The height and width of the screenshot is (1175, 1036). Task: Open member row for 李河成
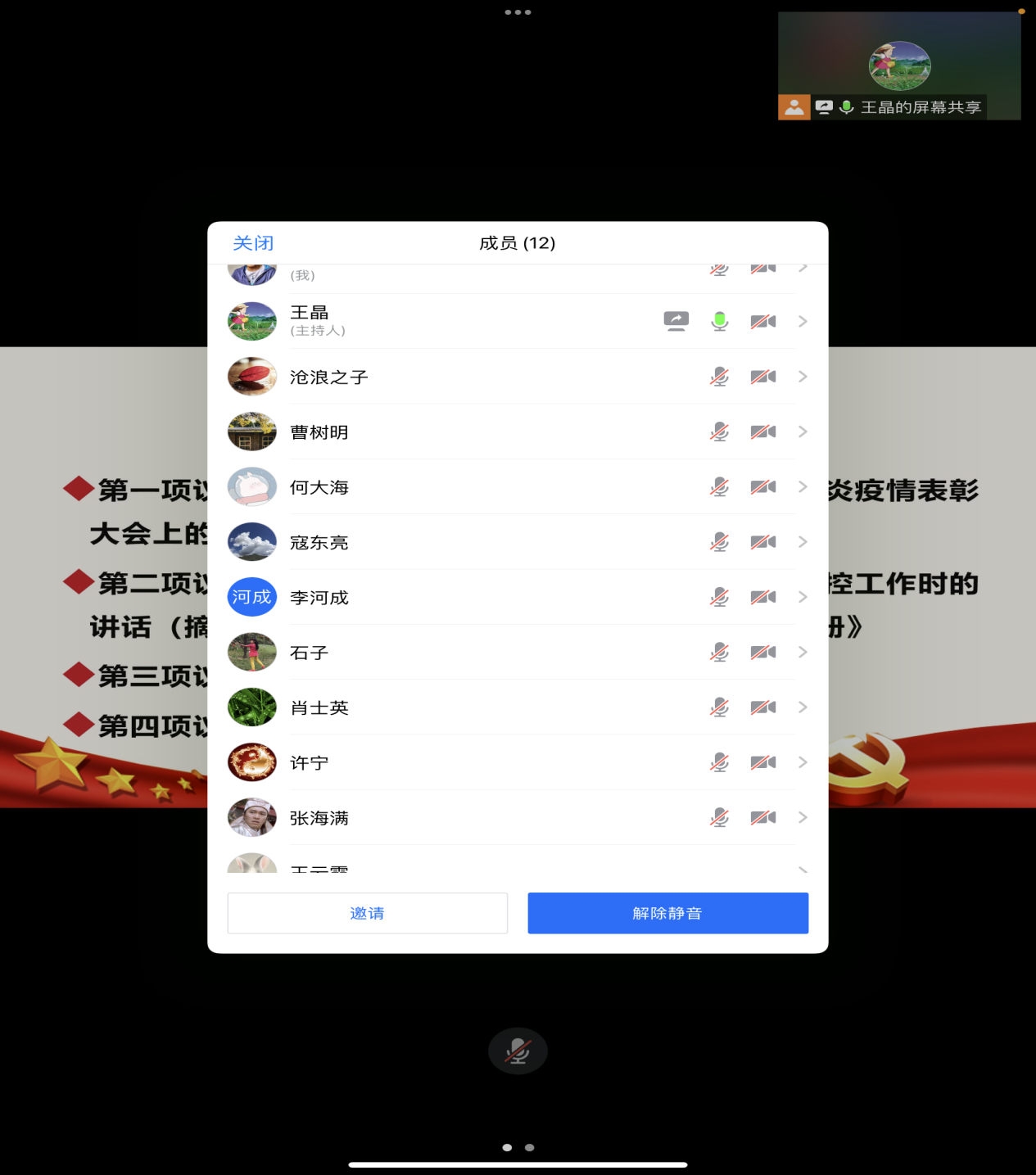(x=516, y=597)
